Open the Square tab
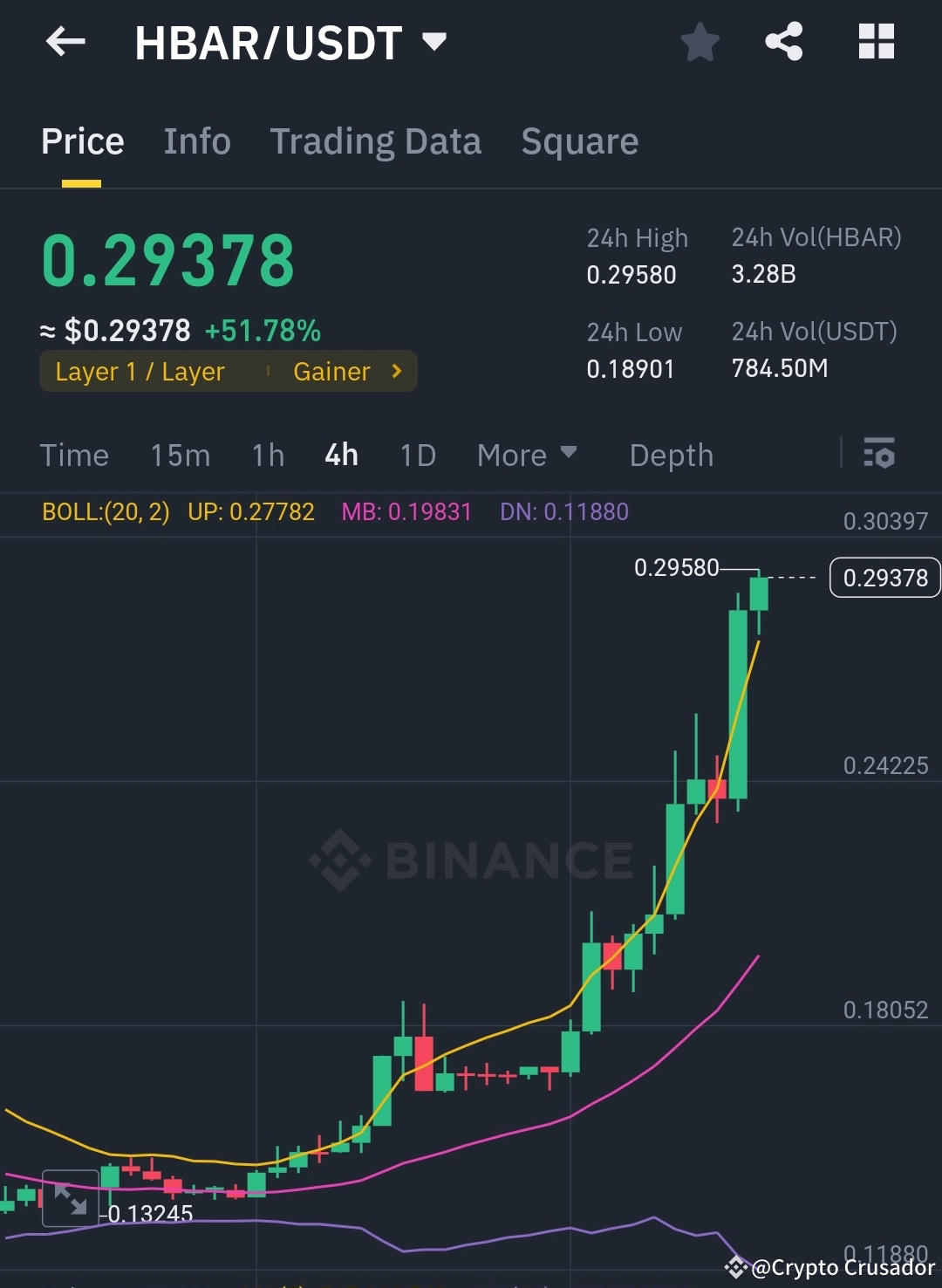This screenshot has height=1288, width=942. point(579,141)
